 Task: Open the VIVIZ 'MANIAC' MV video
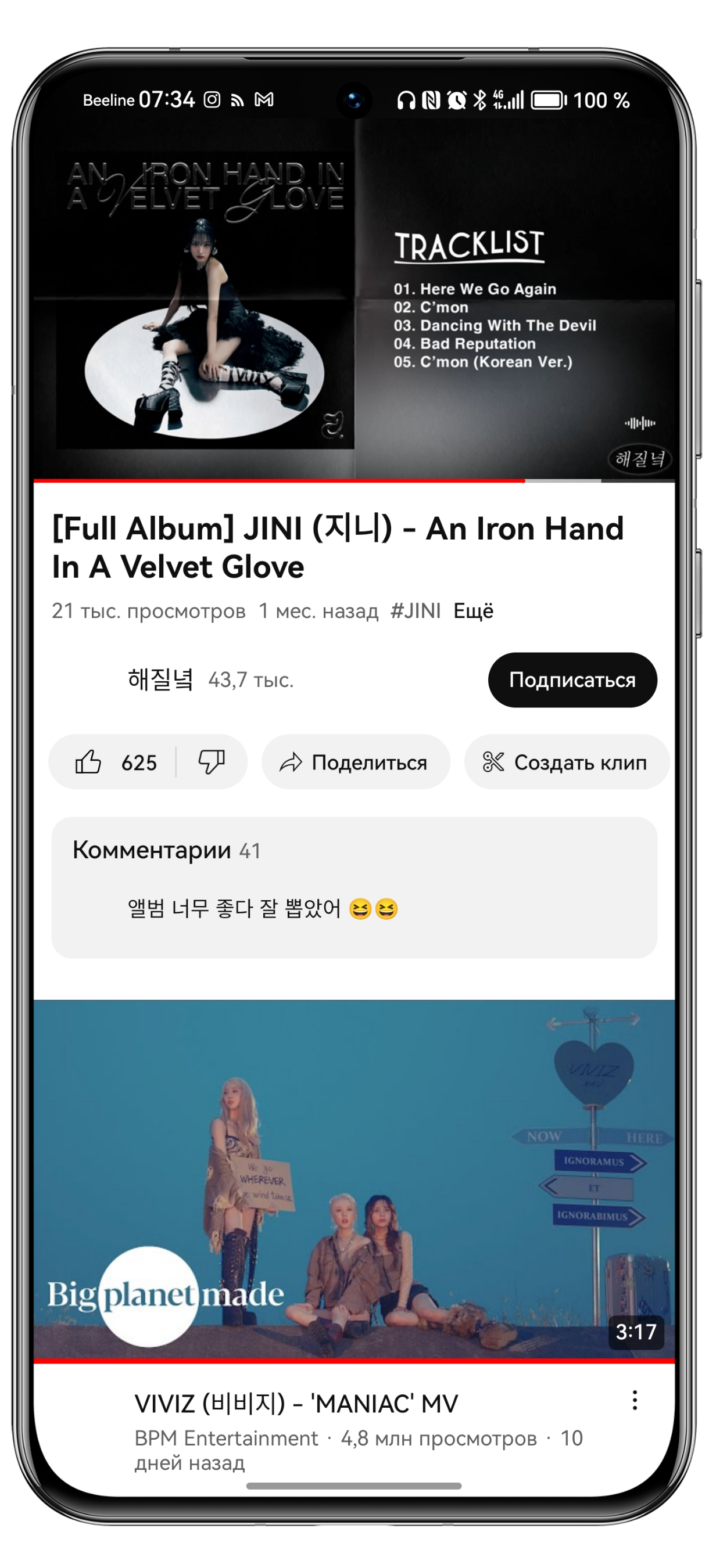click(x=354, y=1179)
